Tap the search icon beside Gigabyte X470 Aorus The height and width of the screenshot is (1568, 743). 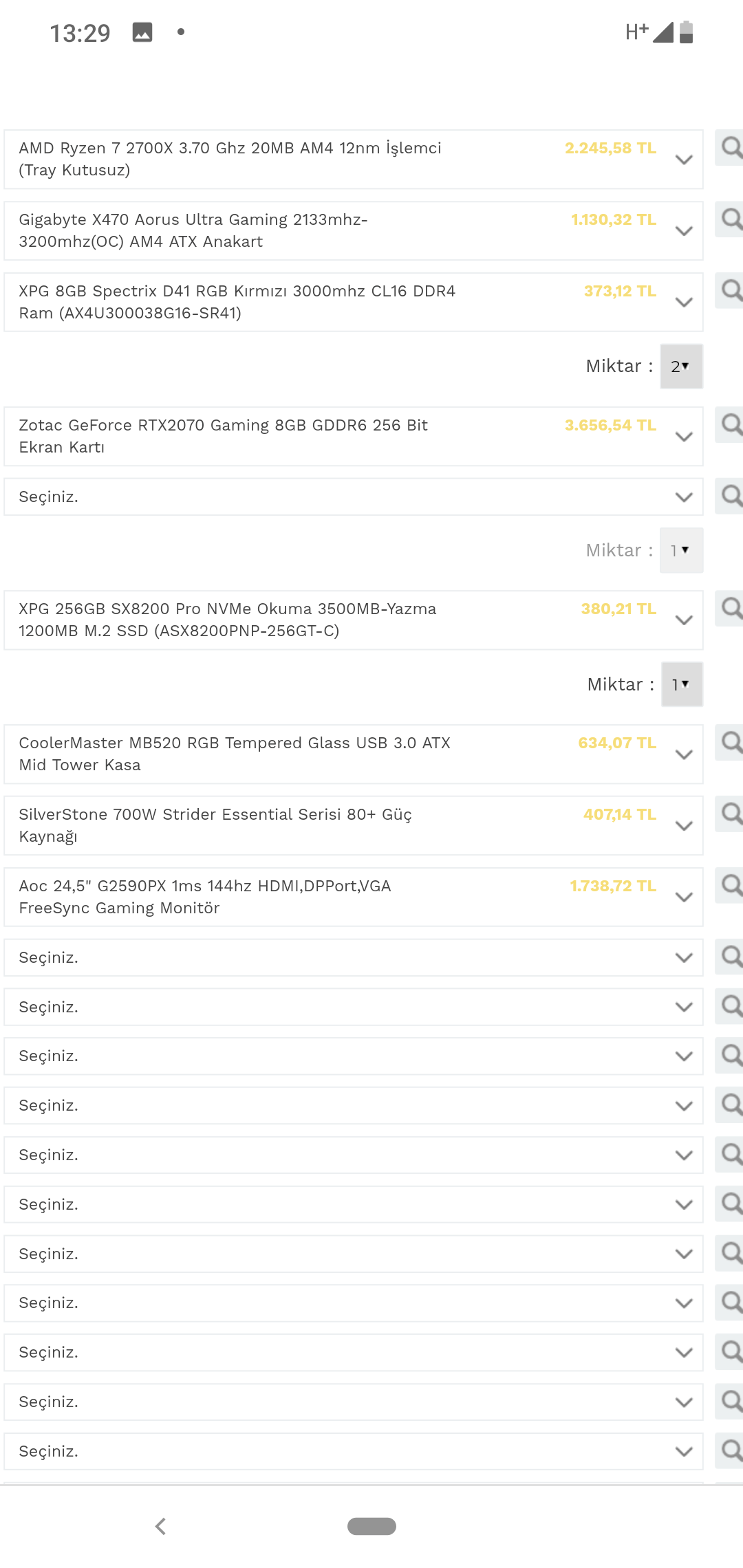[731, 219]
